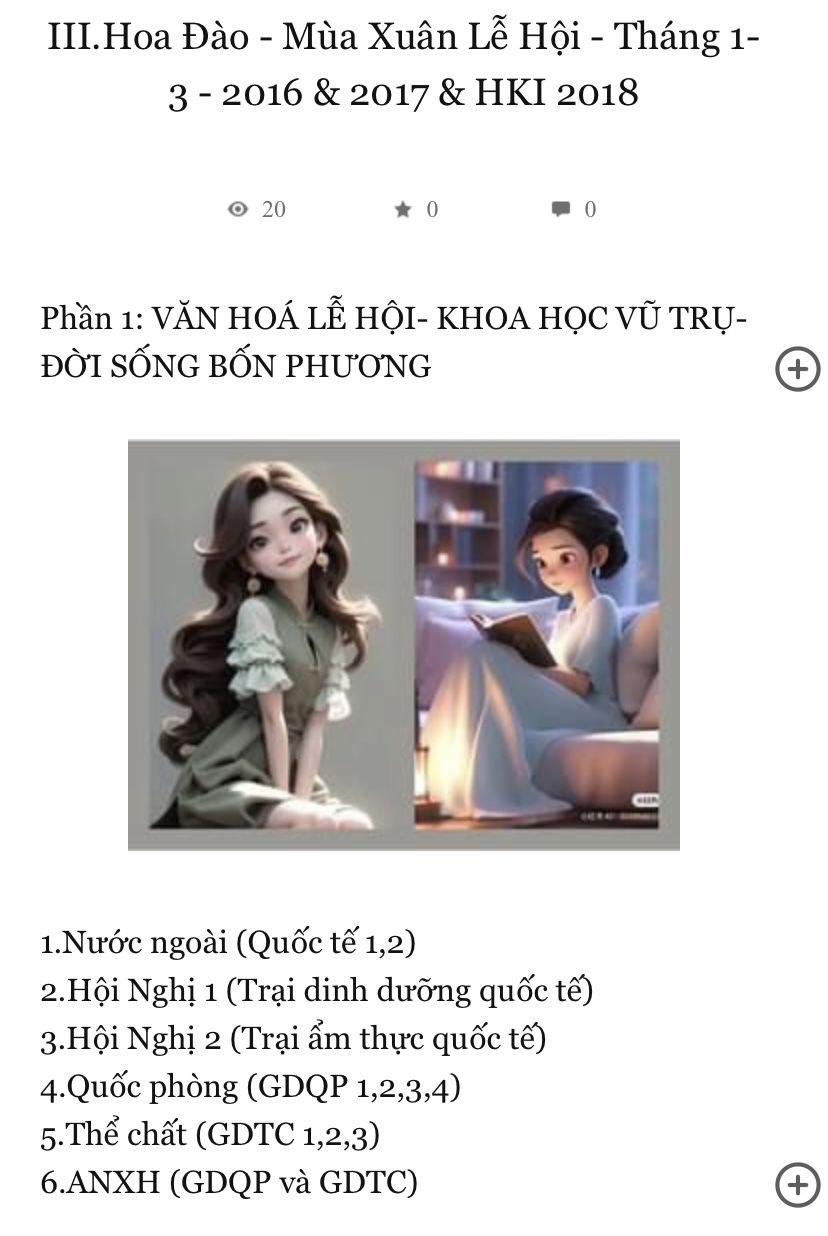Open the star votes counter
Image resolution: width=828 pixels, height=1236 pixels.
tap(403, 209)
